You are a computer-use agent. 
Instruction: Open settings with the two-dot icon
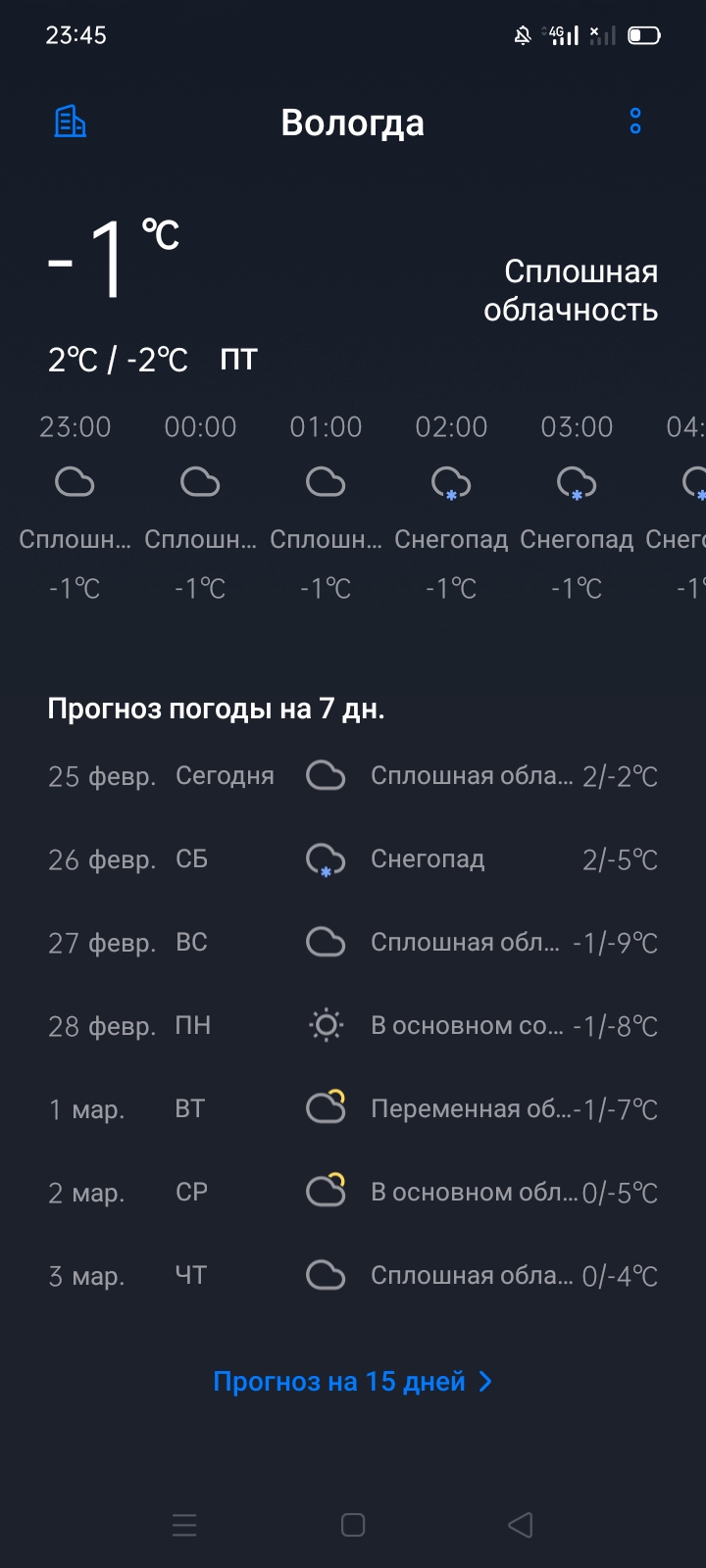tap(634, 122)
